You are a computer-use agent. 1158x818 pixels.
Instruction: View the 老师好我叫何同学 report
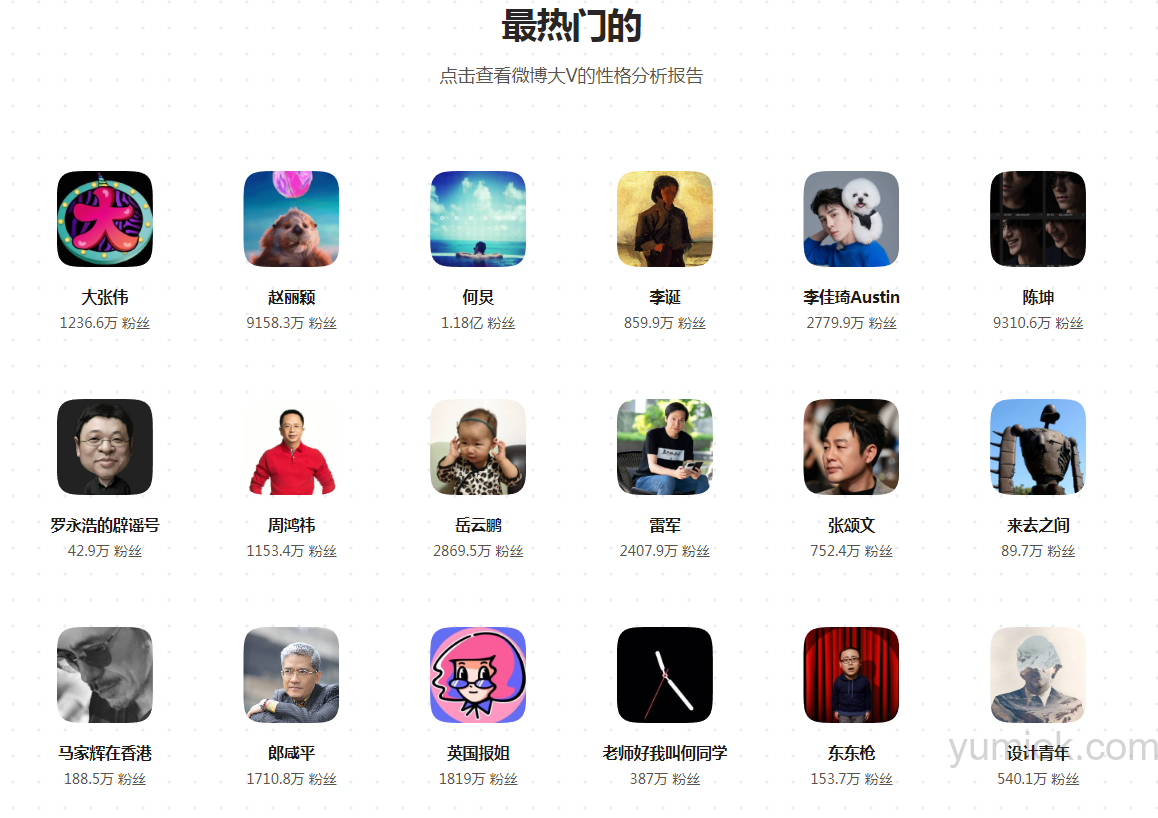pyautogui.click(x=665, y=675)
